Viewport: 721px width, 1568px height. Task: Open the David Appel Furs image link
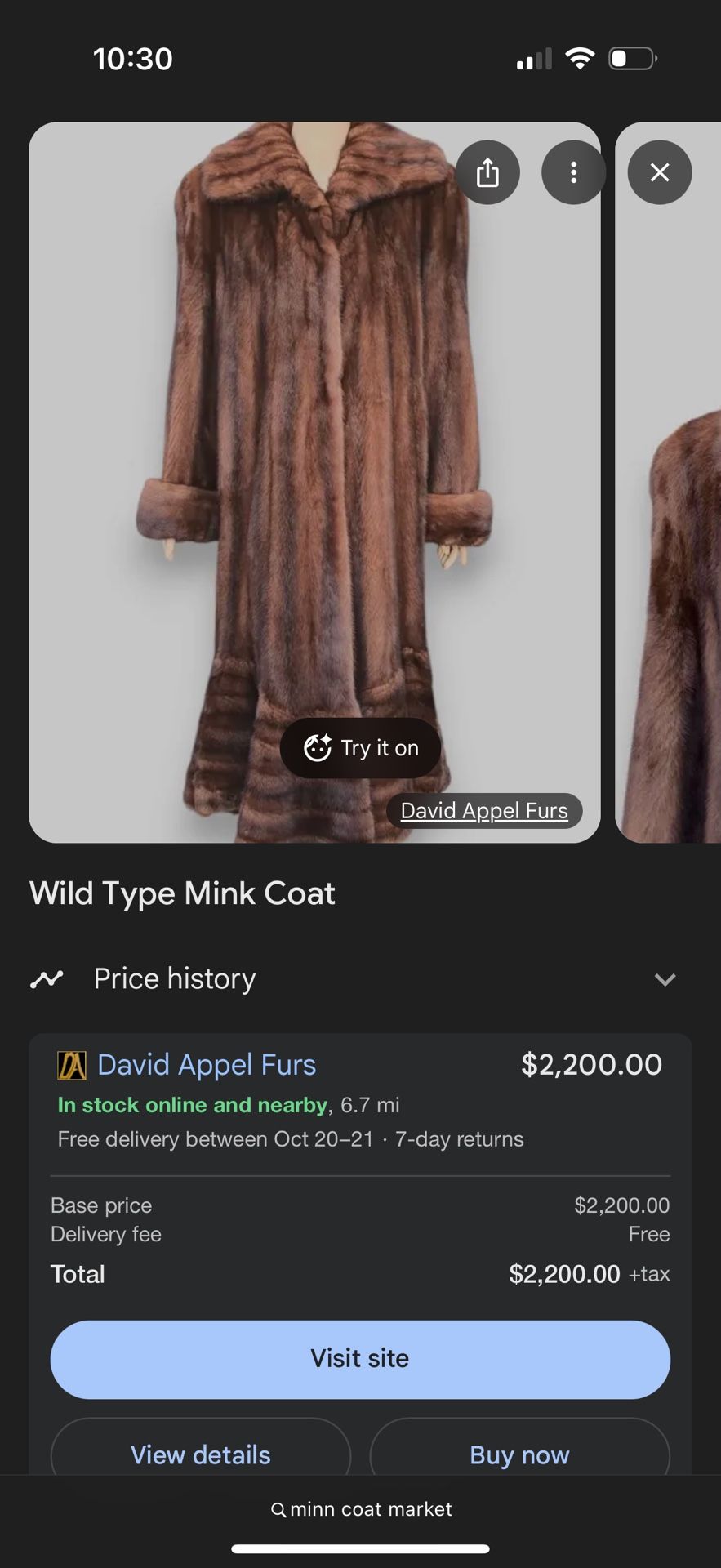[x=483, y=810]
